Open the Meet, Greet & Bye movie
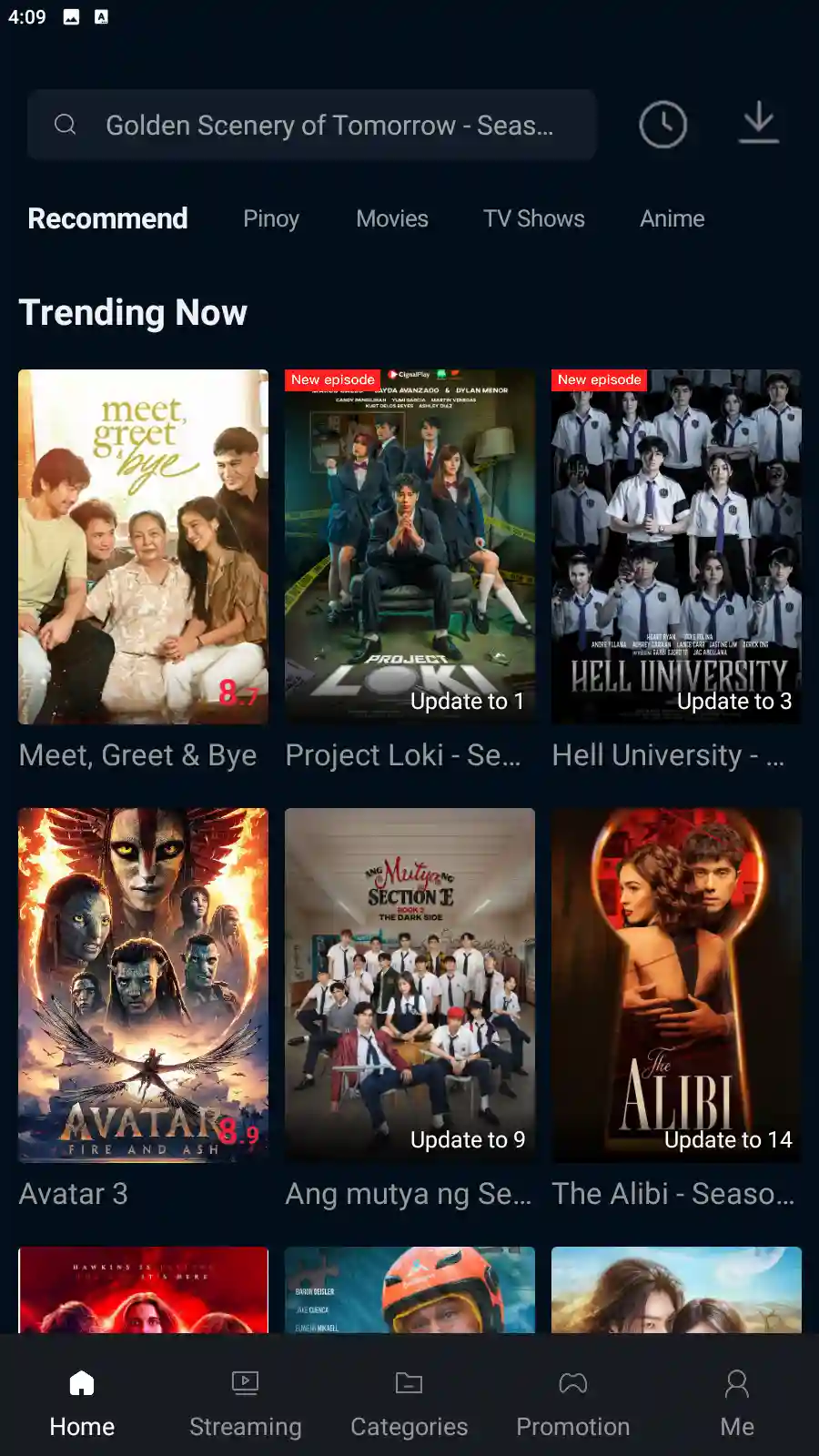Viewport: 819px width, 1456px height. click(143, 546)
